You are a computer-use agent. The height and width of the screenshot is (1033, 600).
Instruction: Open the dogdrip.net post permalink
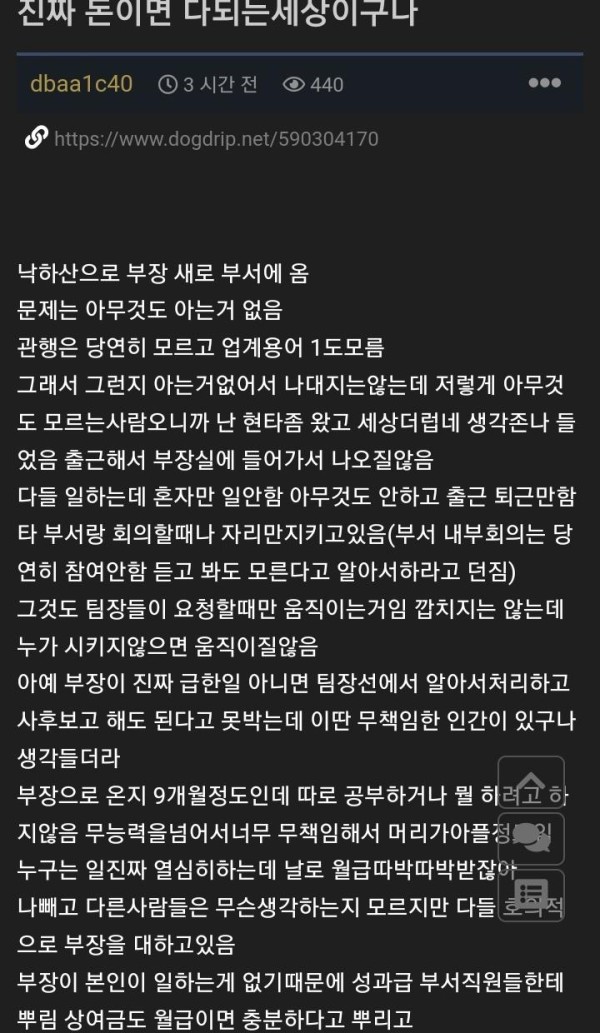click(x=216, y=139)
